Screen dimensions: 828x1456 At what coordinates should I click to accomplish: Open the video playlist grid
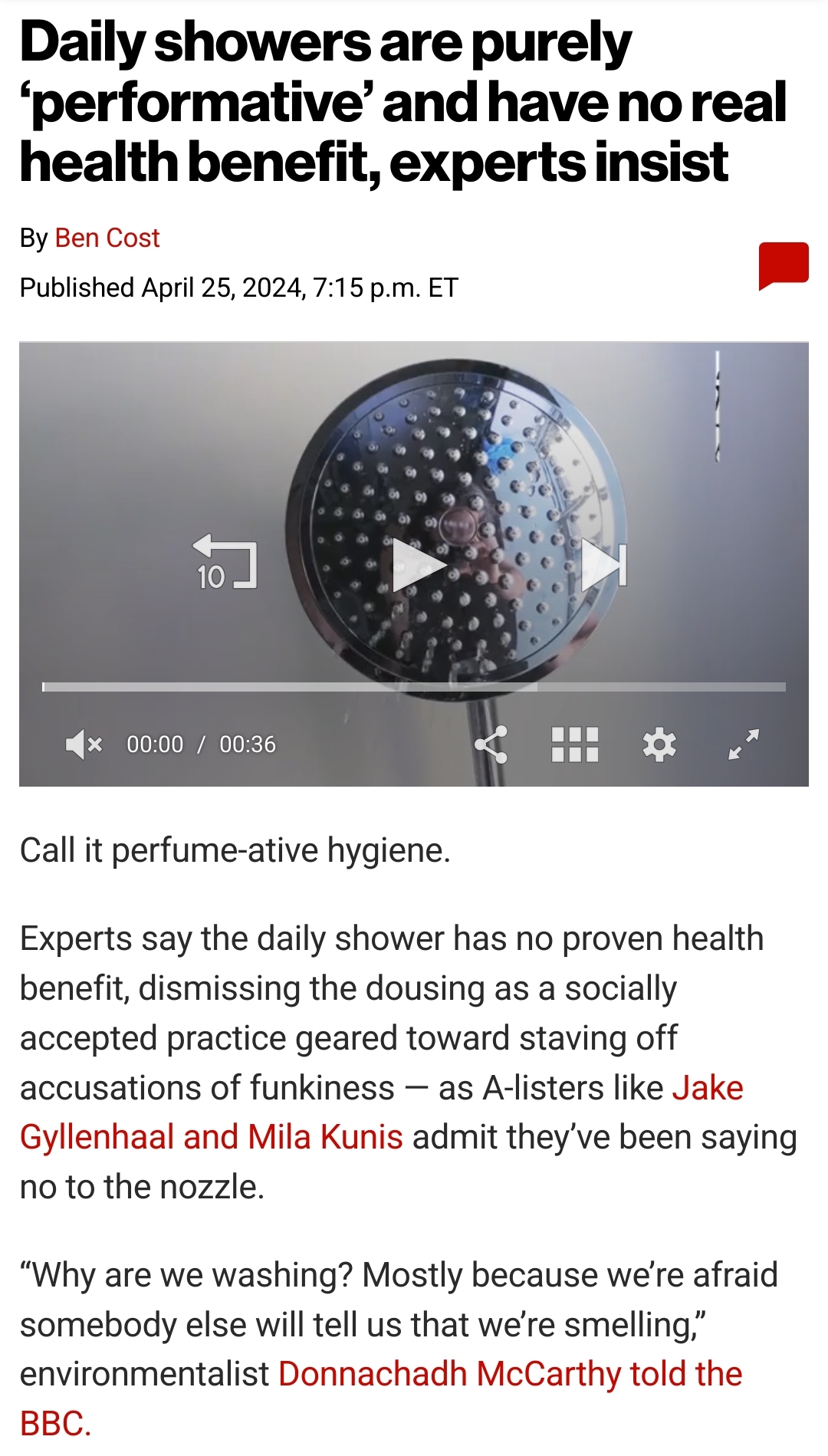[575, 744]
